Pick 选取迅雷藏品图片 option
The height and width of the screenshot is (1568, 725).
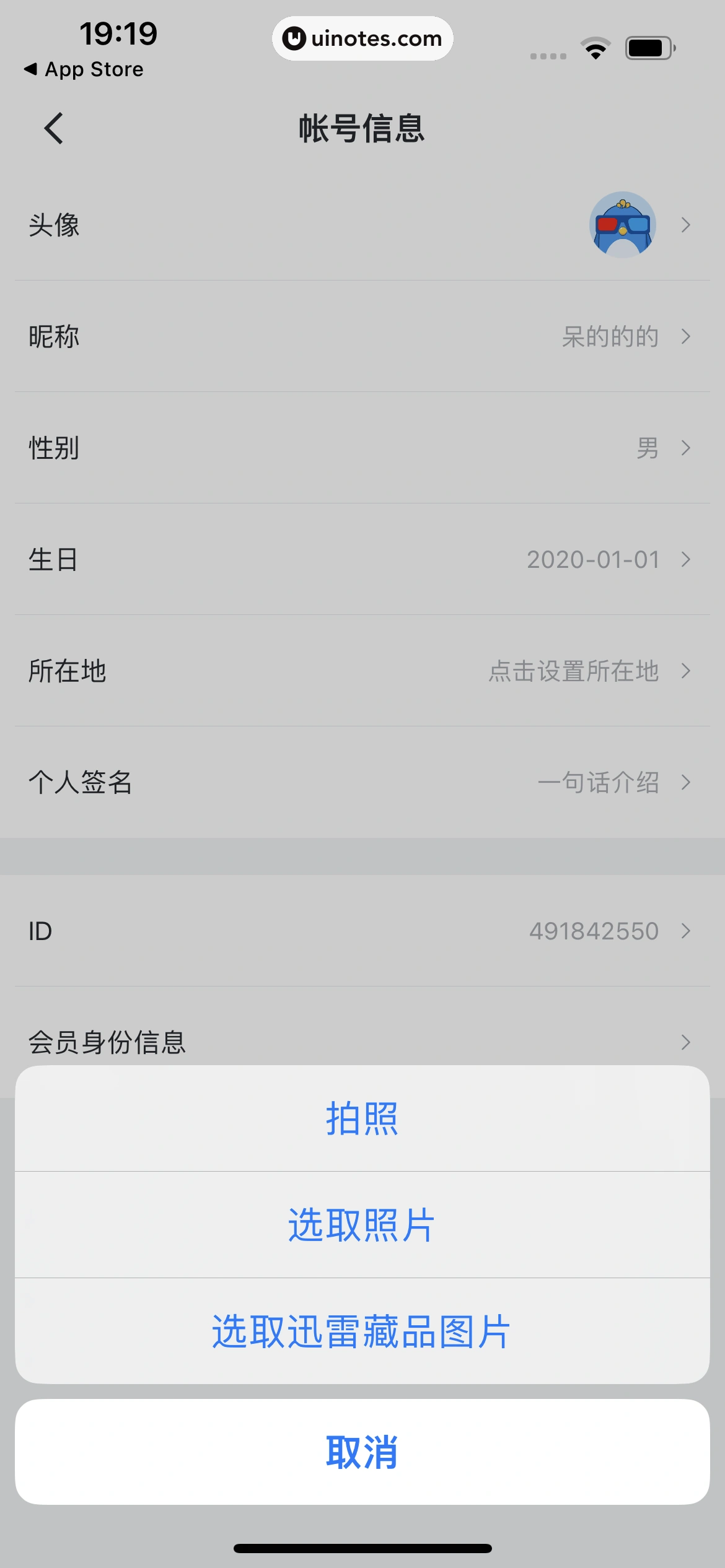[x=362, y=1331]
